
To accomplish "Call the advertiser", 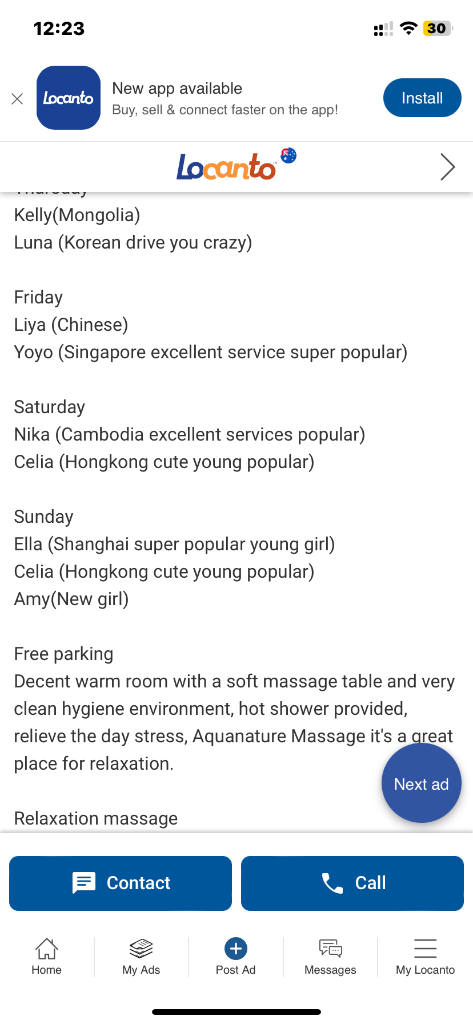I will [x=353, y=883].
